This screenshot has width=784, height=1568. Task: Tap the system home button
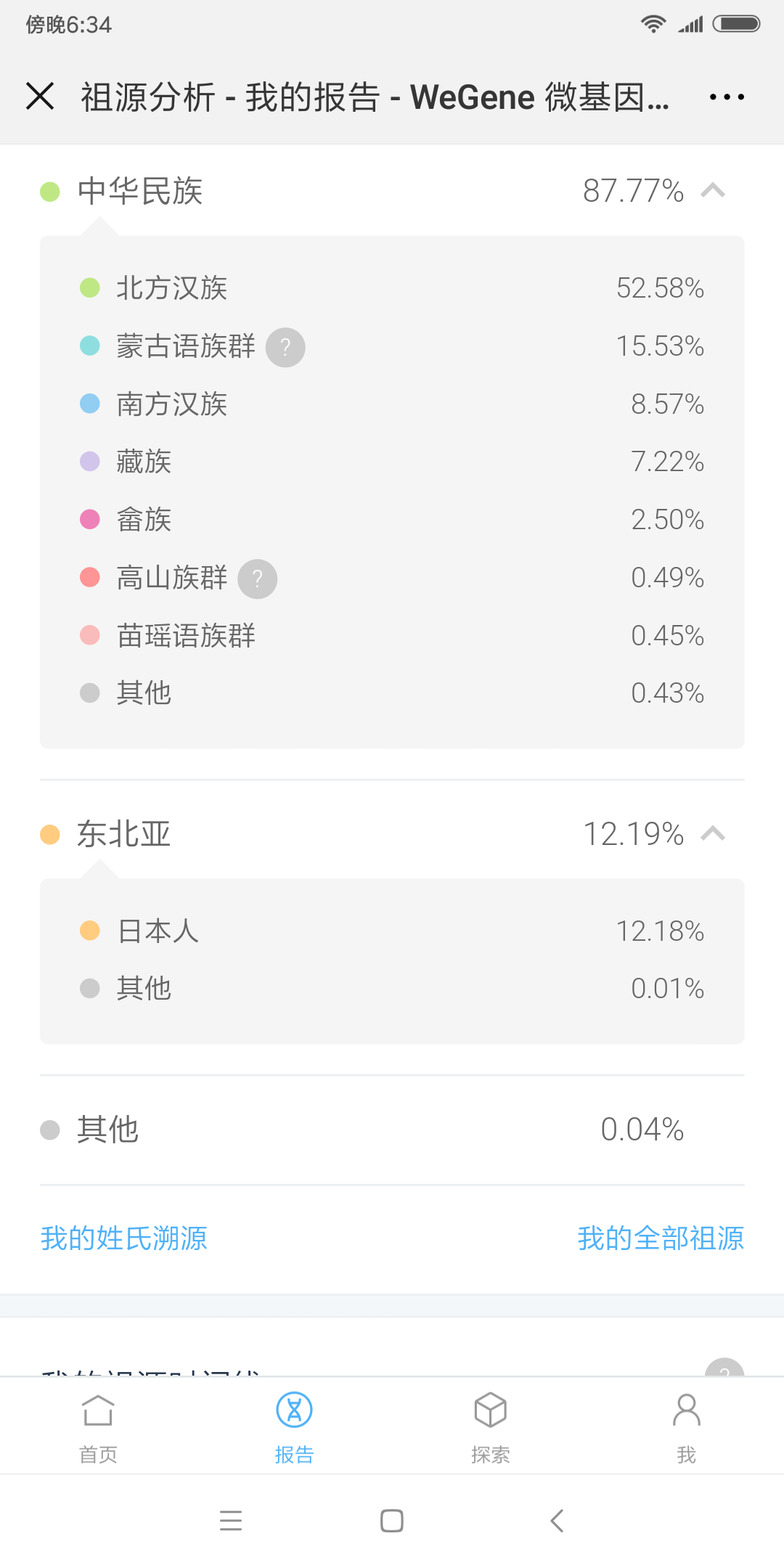(x=392, y=1520)
